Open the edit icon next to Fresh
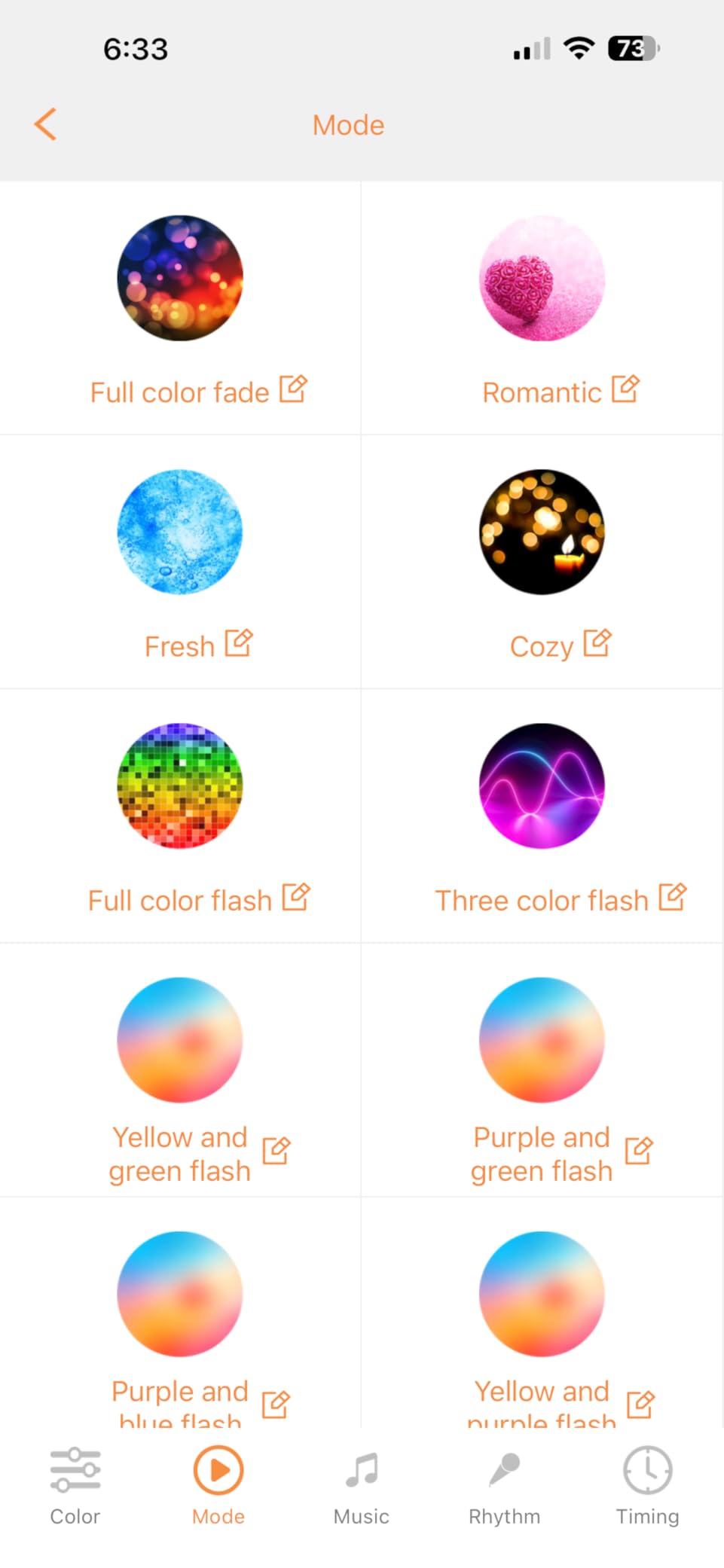The height and width of the screenshot is (1568, 724). pyautogui.click(x=239, y=643)
